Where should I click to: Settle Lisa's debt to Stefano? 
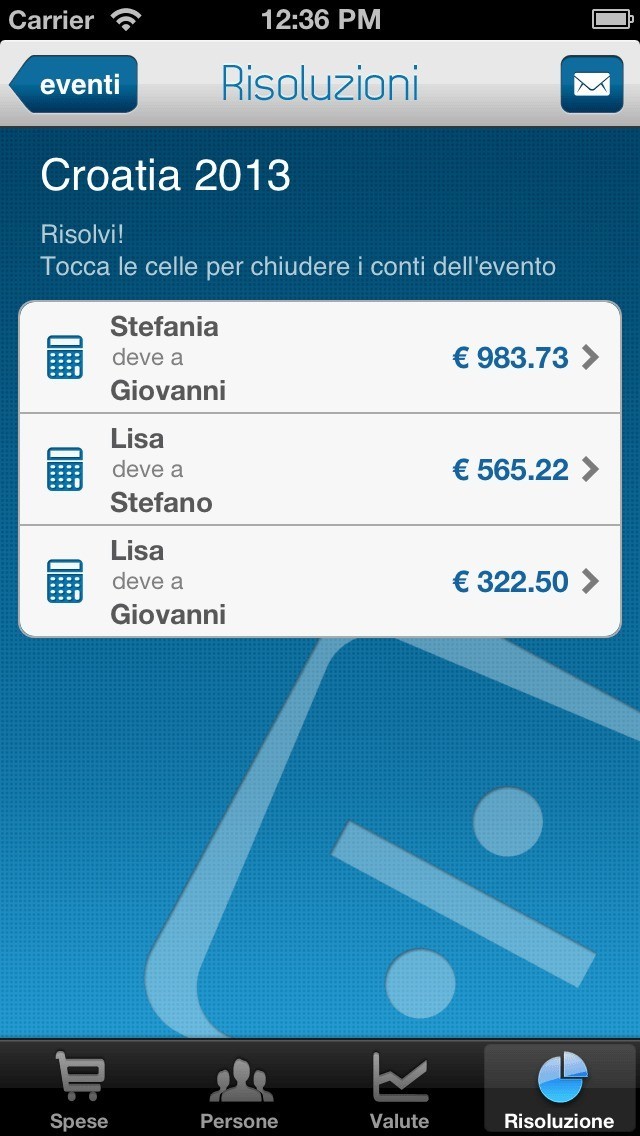tap(320, 470)
